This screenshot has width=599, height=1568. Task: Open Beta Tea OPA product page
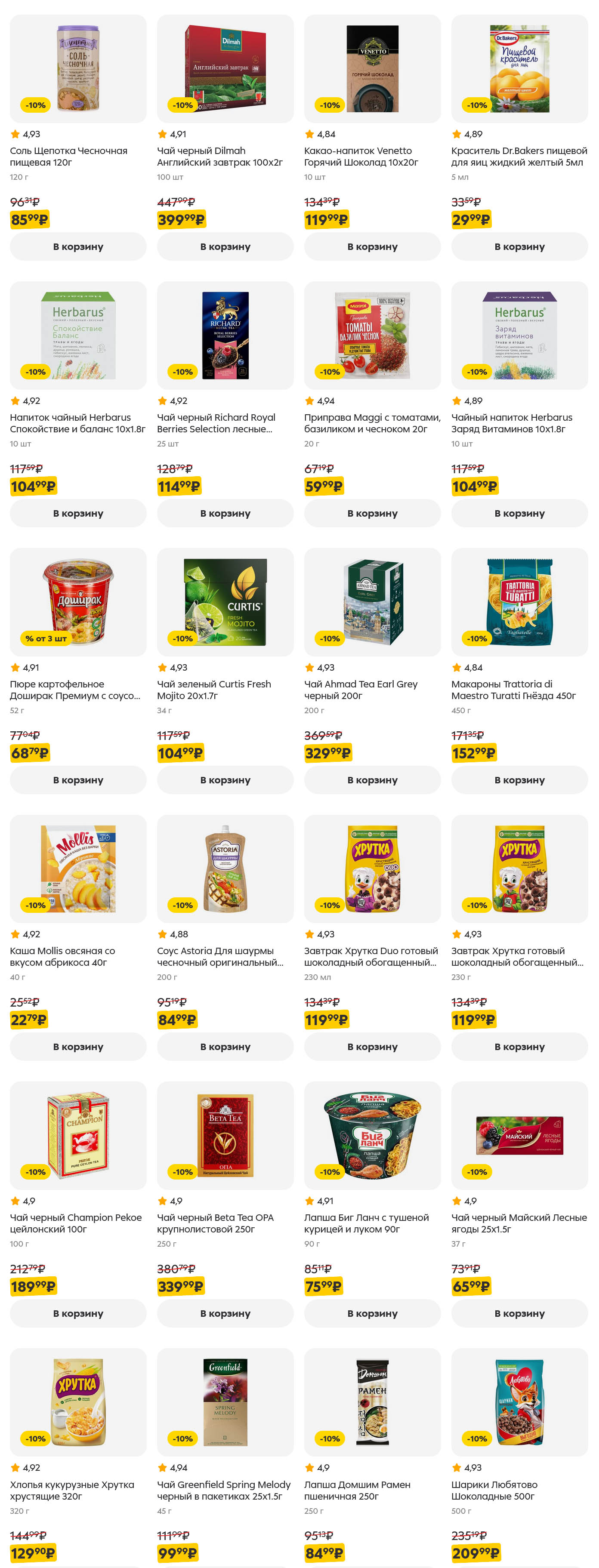coord(225,1135)
